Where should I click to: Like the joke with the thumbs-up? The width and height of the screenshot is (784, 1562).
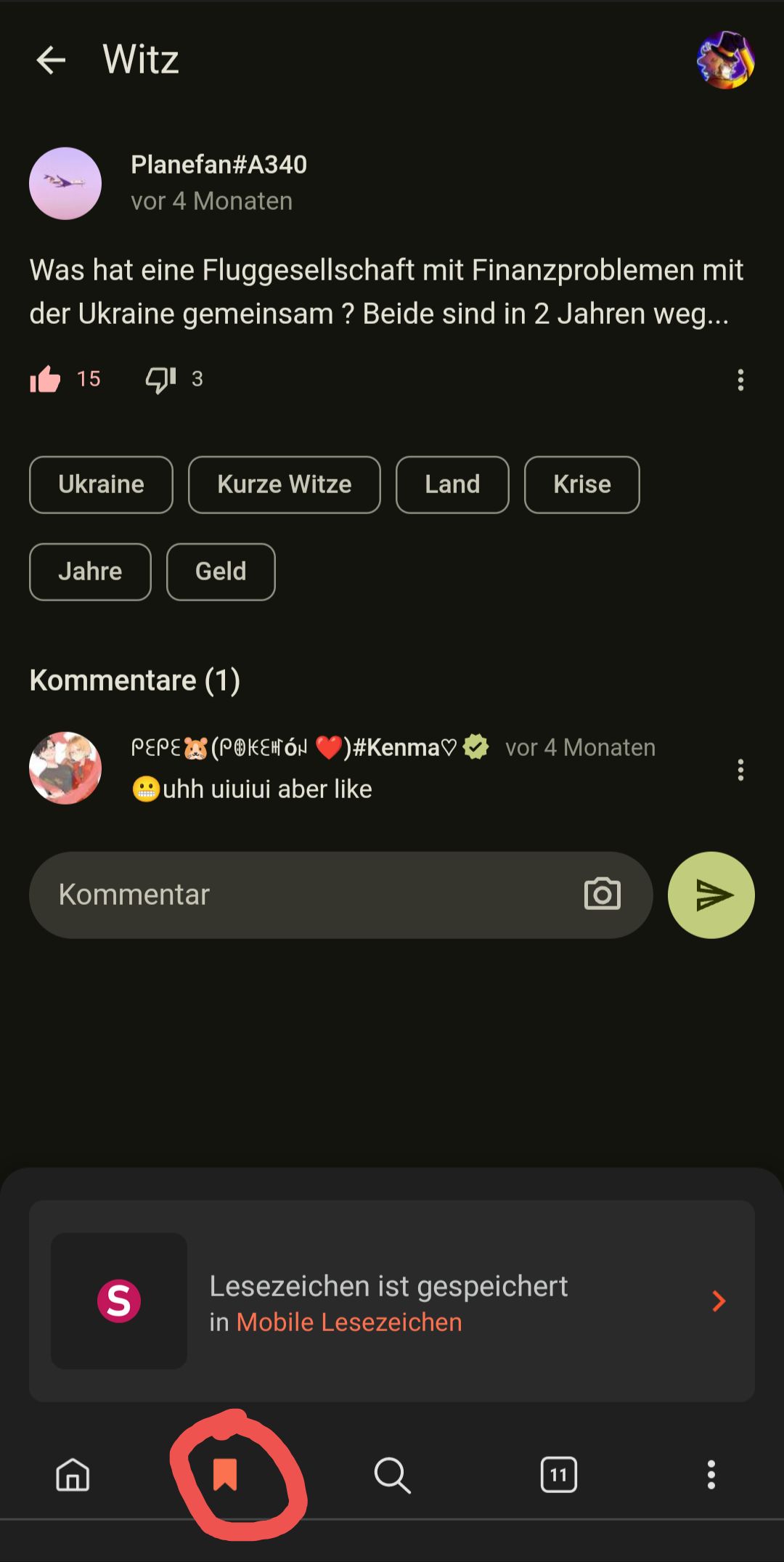click(x=46, y=379)
